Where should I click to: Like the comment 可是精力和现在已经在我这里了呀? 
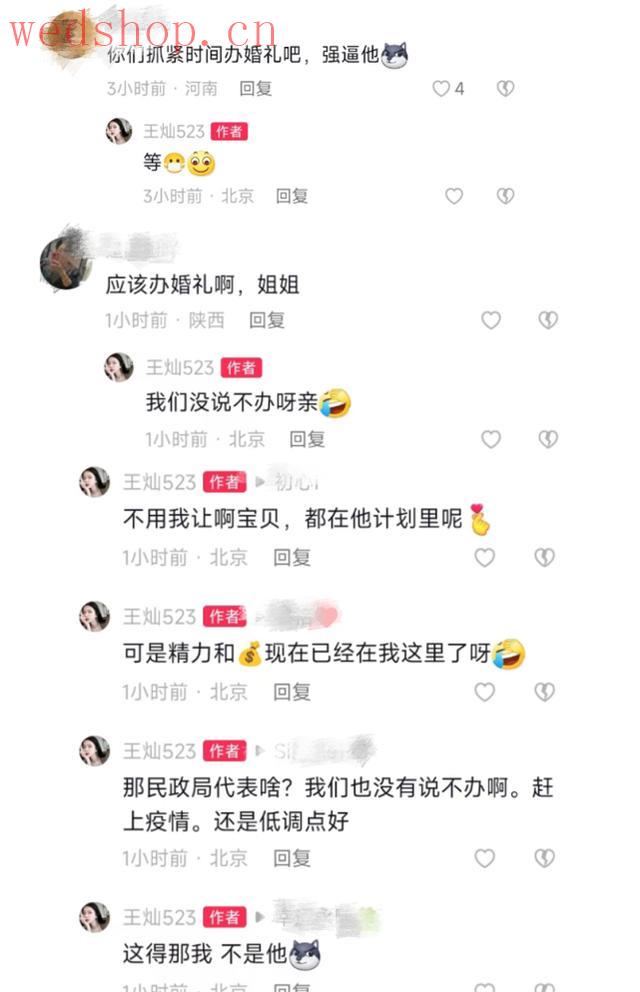pyautogui.click(x=485, y=691)
